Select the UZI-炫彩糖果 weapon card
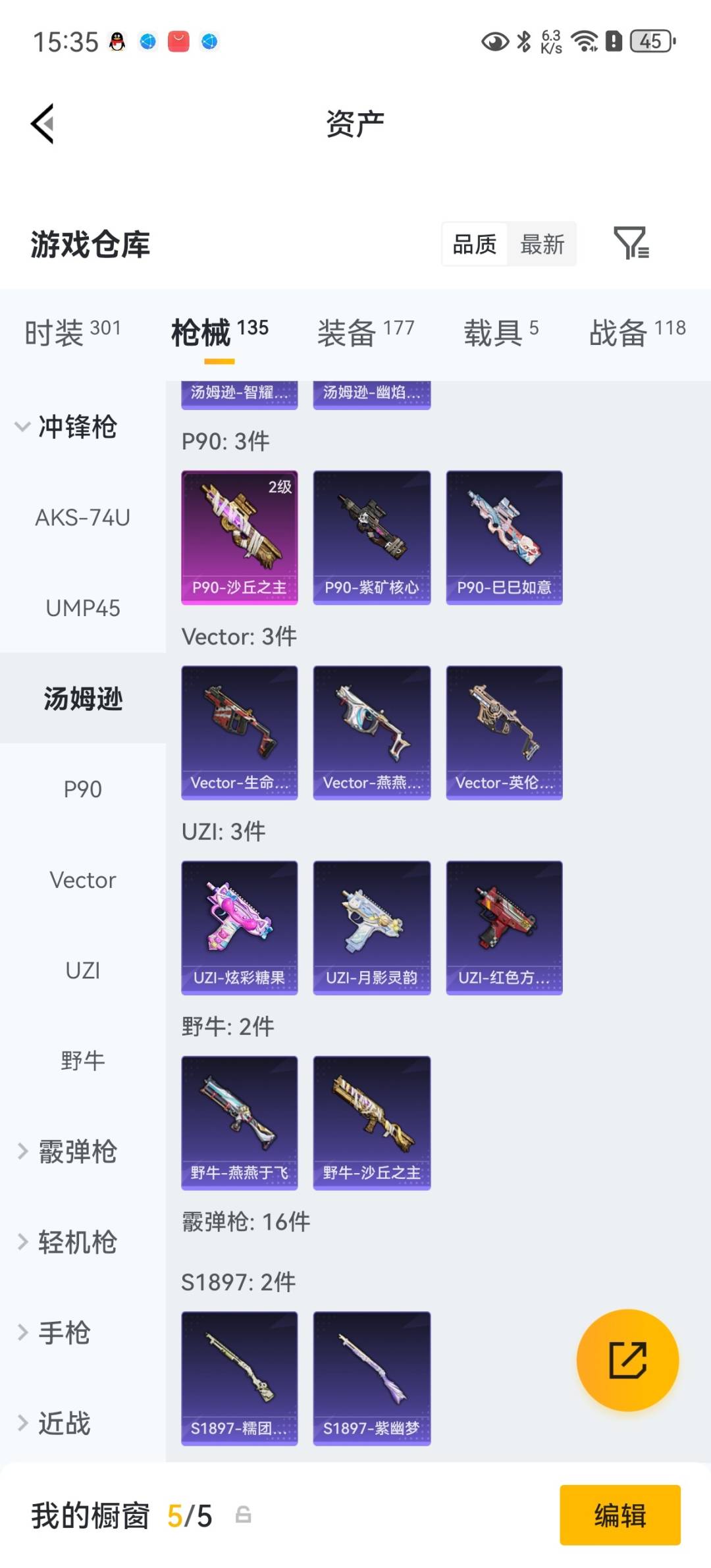 coord(240,925)
